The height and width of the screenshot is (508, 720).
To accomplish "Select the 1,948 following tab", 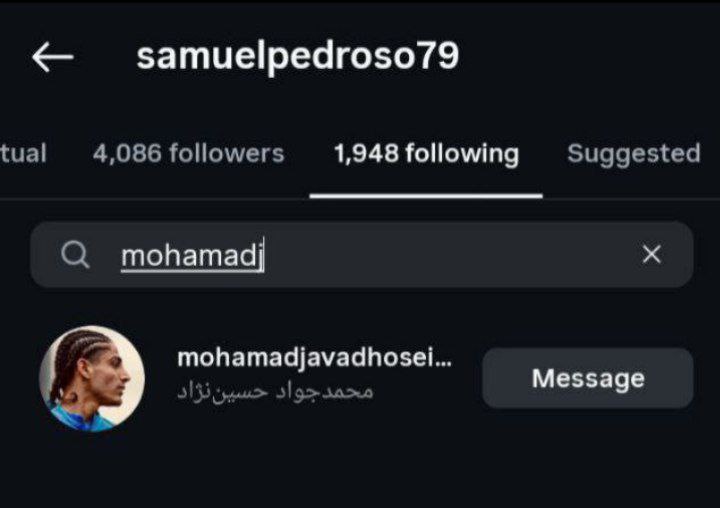I will tap(426, 154).
